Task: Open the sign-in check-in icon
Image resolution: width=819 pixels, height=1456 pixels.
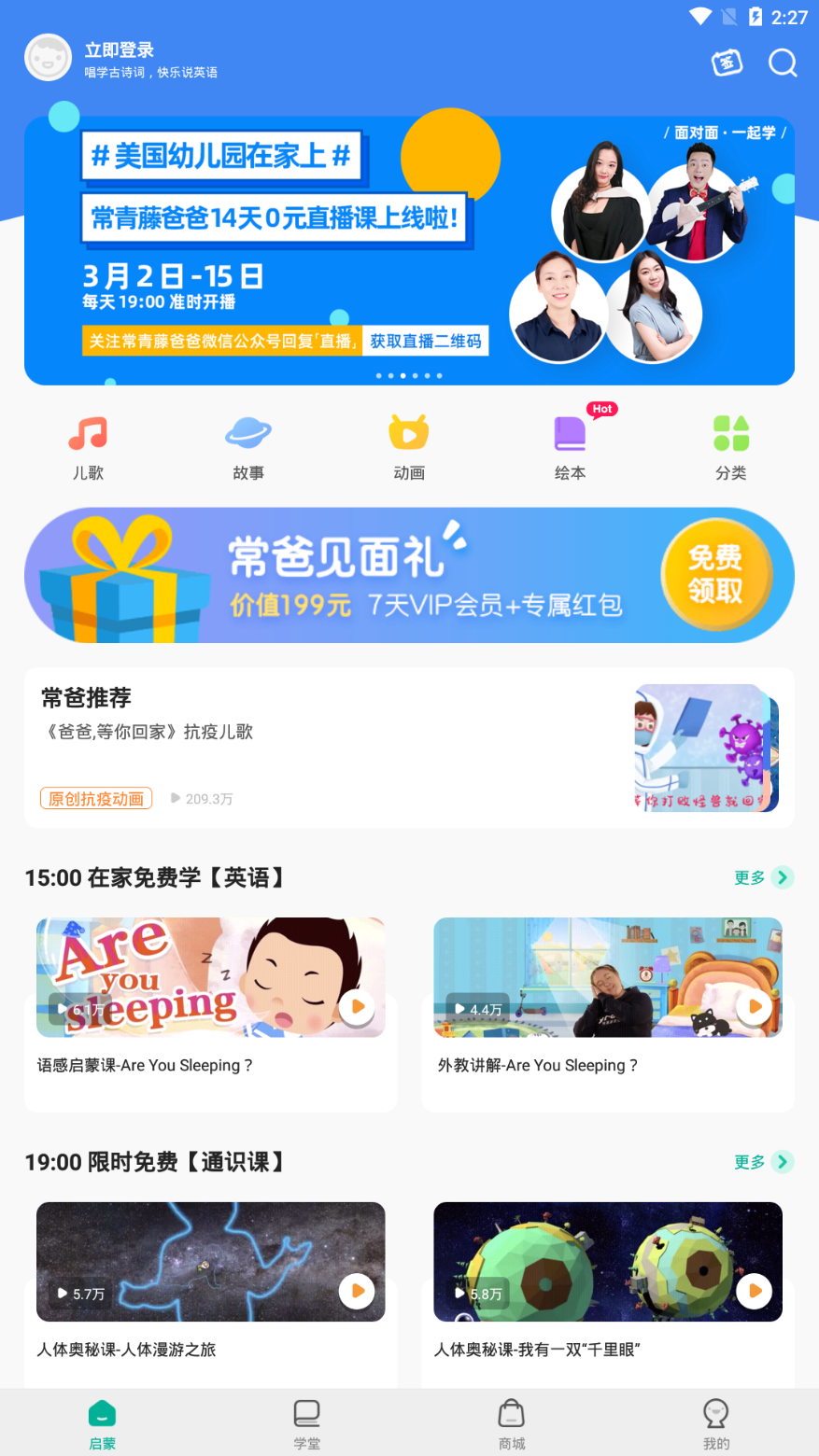Action: (x=727, y=63)
